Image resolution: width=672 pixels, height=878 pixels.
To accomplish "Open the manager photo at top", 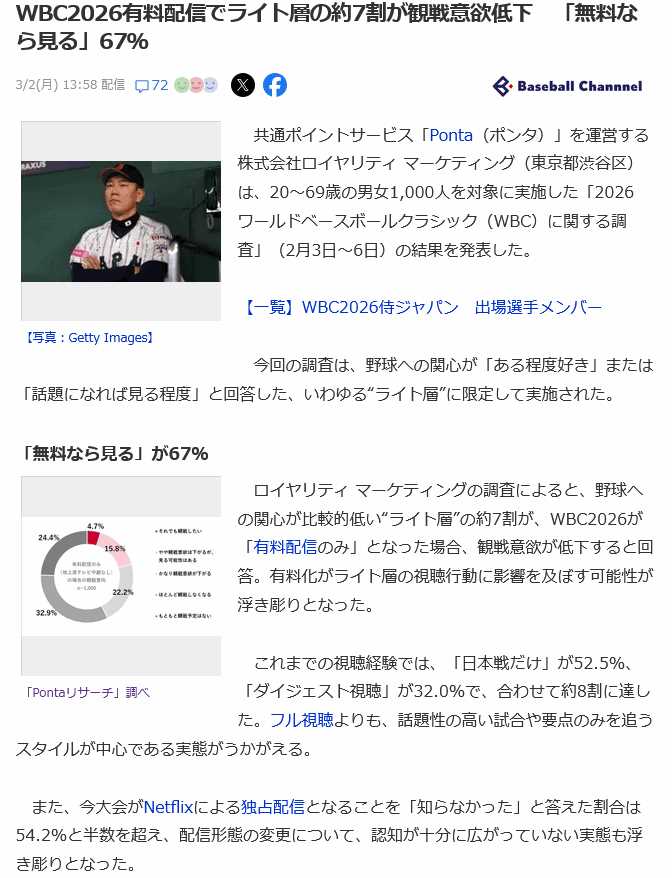I will coord(121,221).
